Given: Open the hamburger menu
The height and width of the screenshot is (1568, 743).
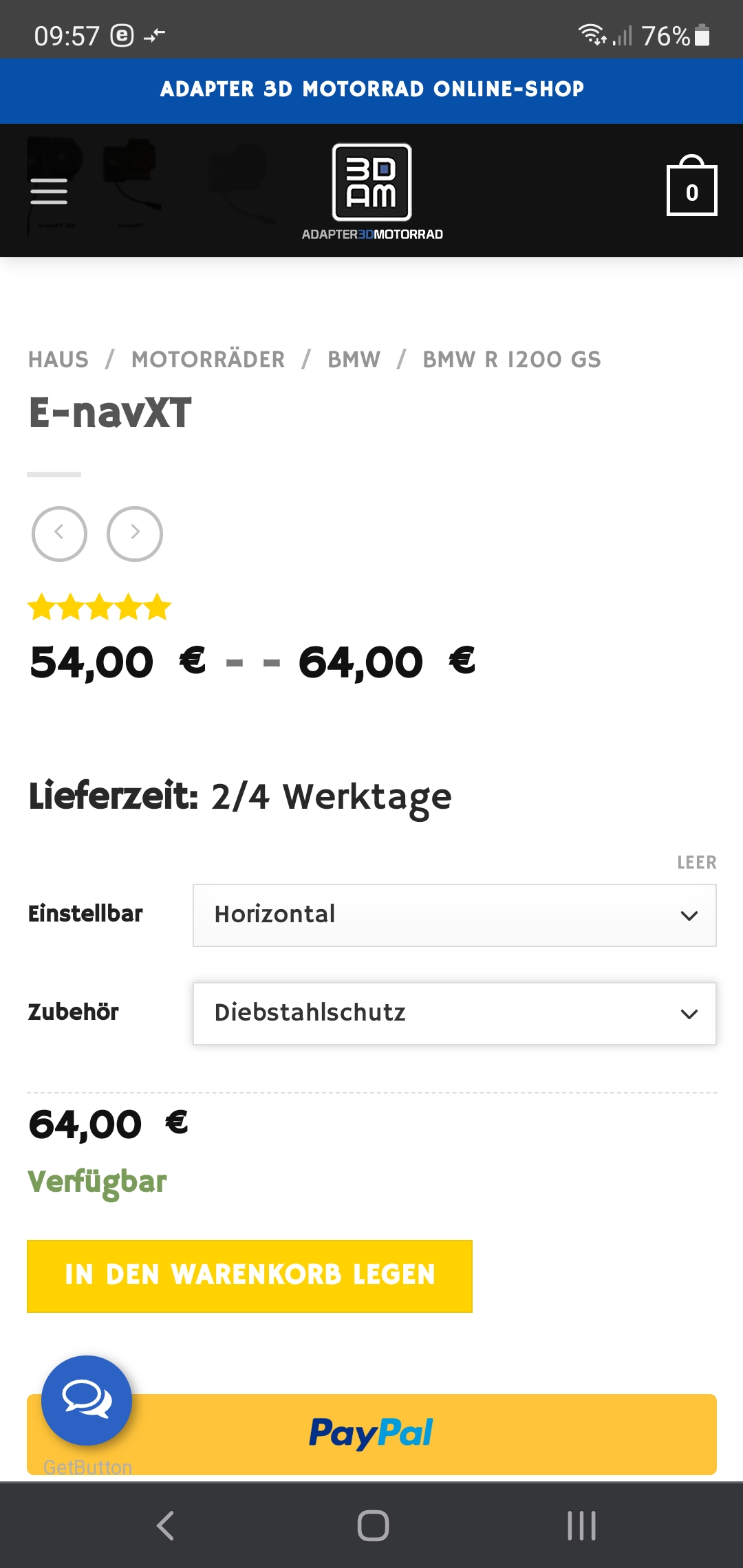Looking at the screenshot, I should pyautogui.click(x=49, y=191).
